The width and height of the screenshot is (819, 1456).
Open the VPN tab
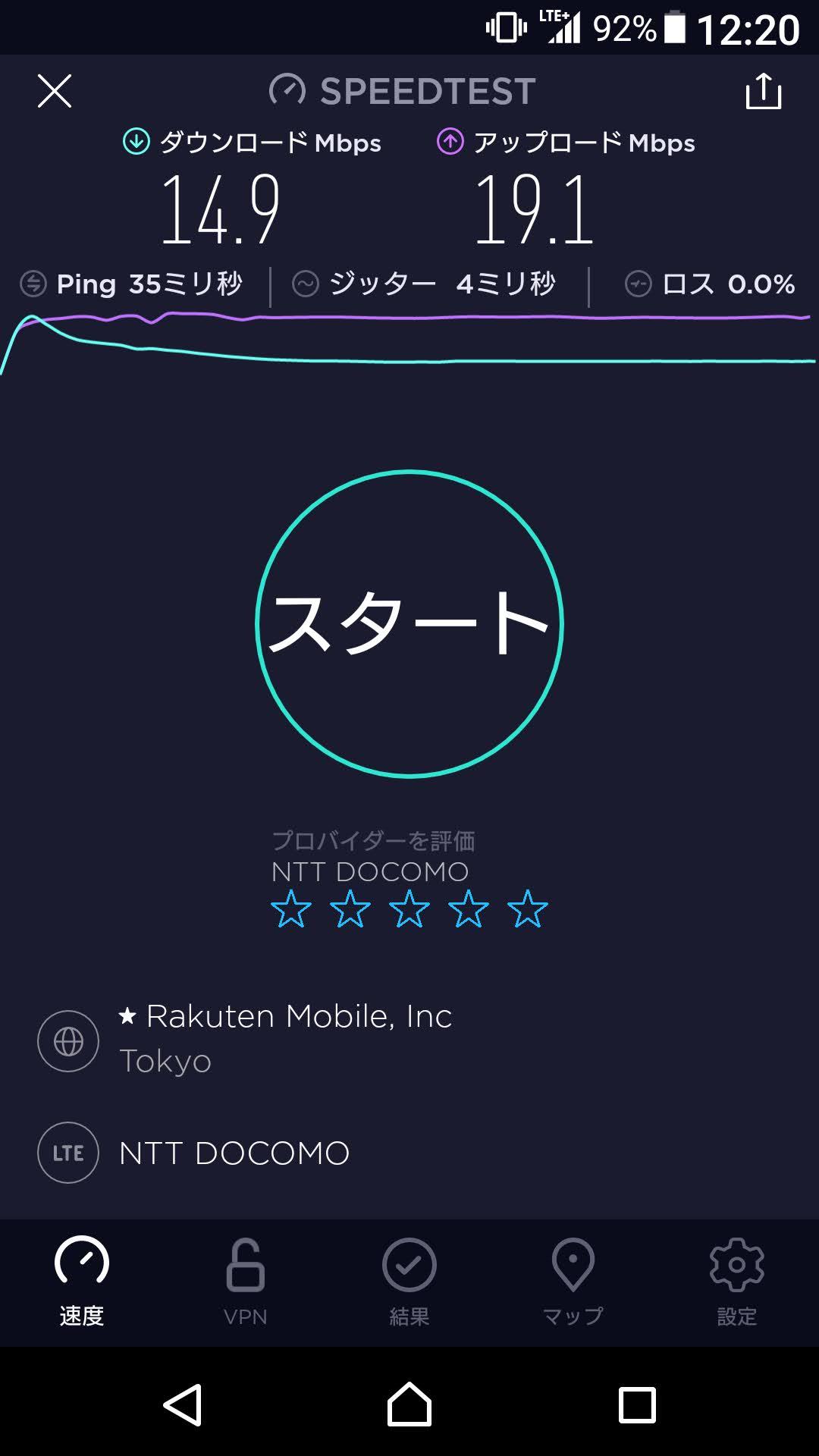tap(245, 1282)
